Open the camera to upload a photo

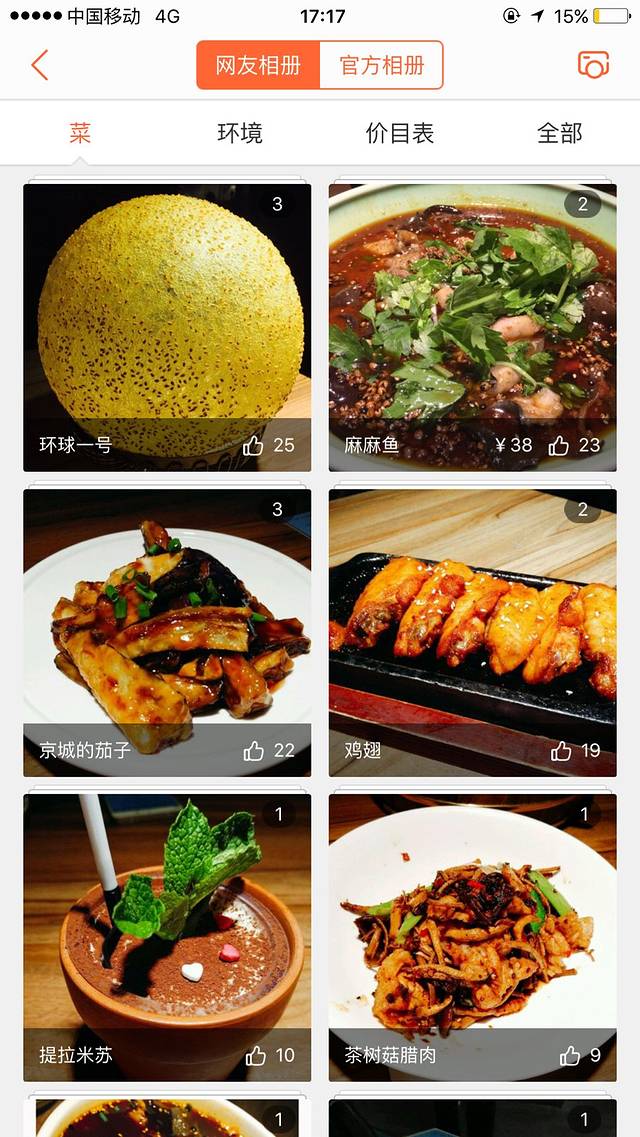point(593,65)
